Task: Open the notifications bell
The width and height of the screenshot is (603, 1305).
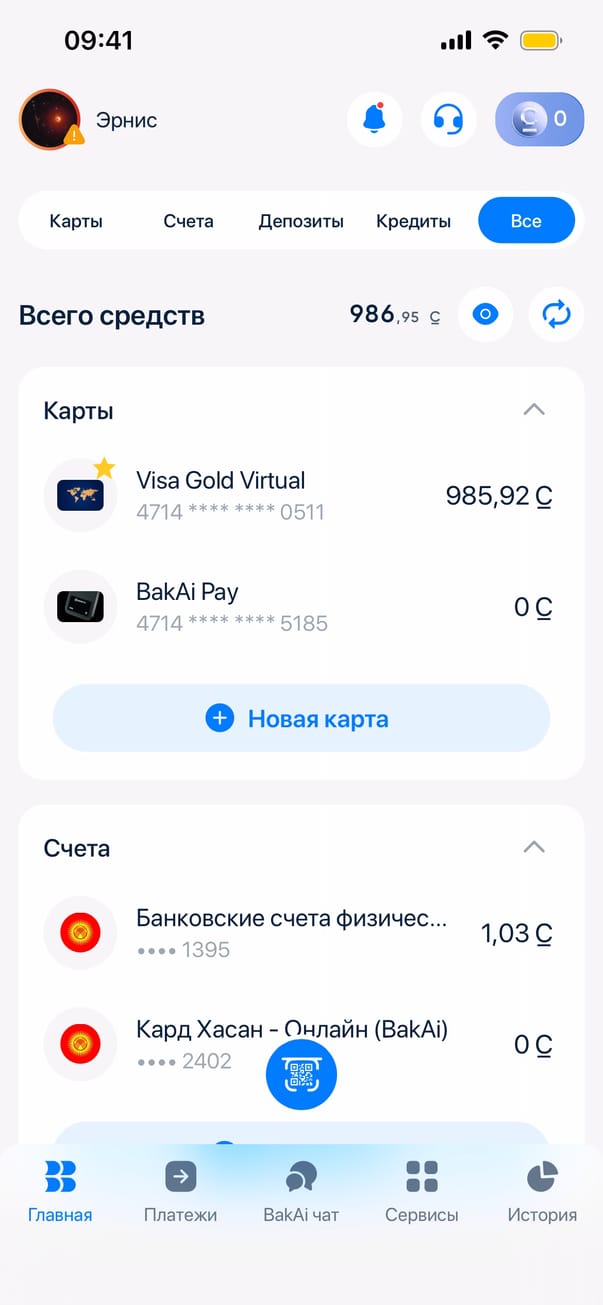Action: pyautogui.click(x=374, y=120)
